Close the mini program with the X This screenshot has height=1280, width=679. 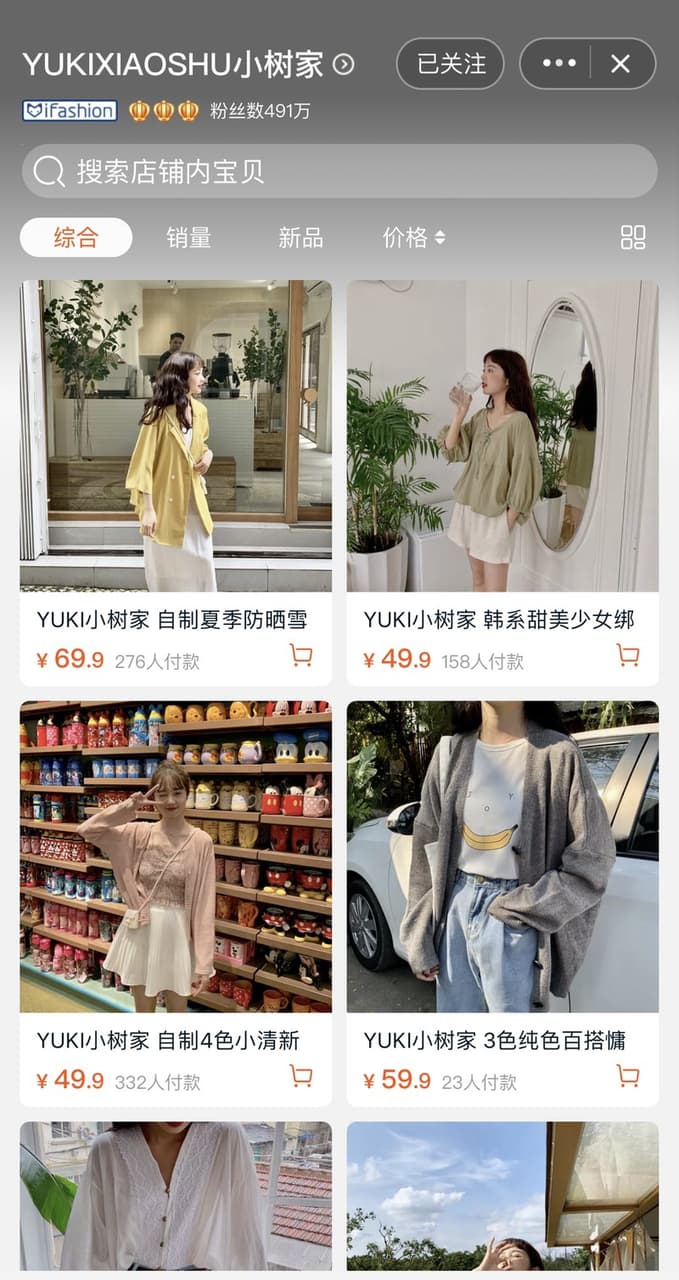pos(621,64)
